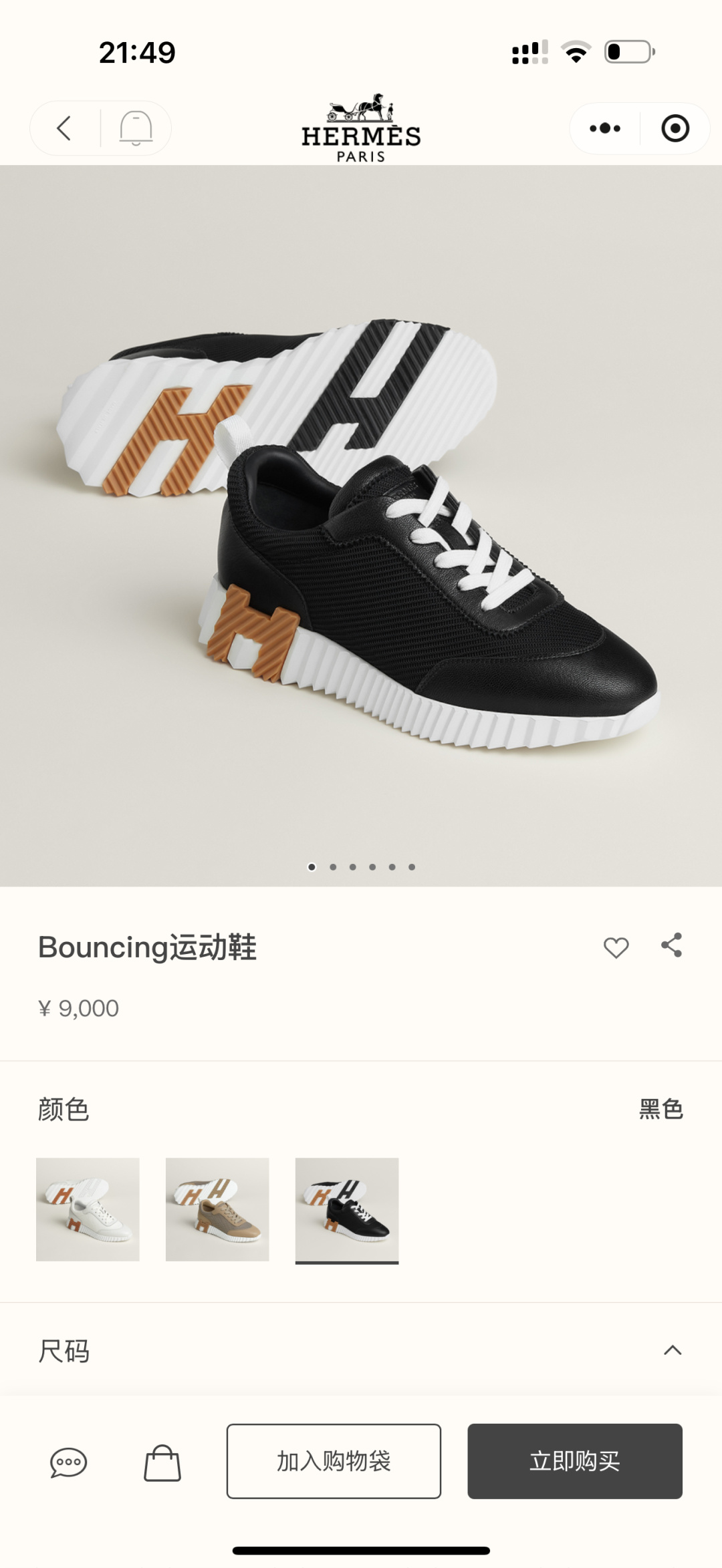
Task: Select the beige sneaker color option
Action: click(x=217, y=1209)
